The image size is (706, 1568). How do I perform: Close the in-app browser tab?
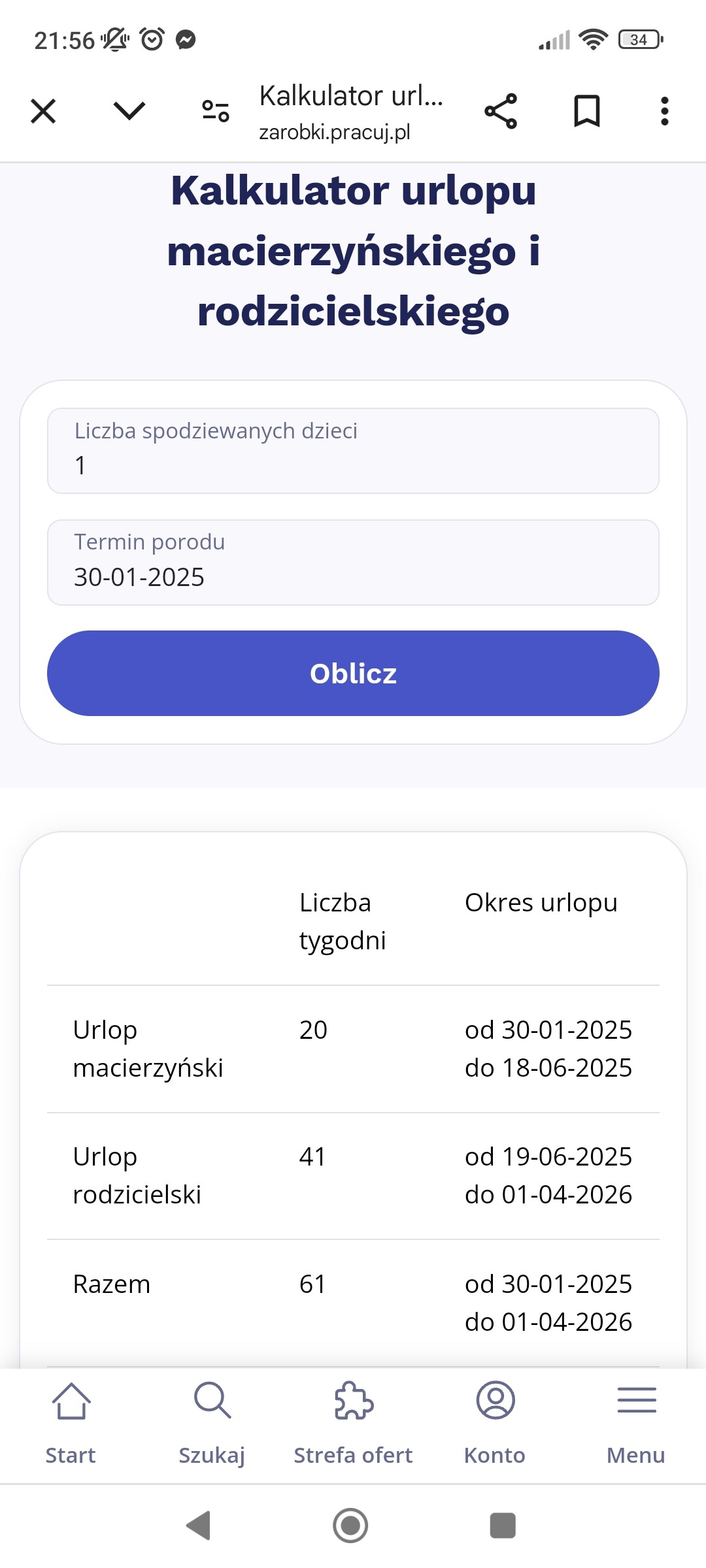43,111
